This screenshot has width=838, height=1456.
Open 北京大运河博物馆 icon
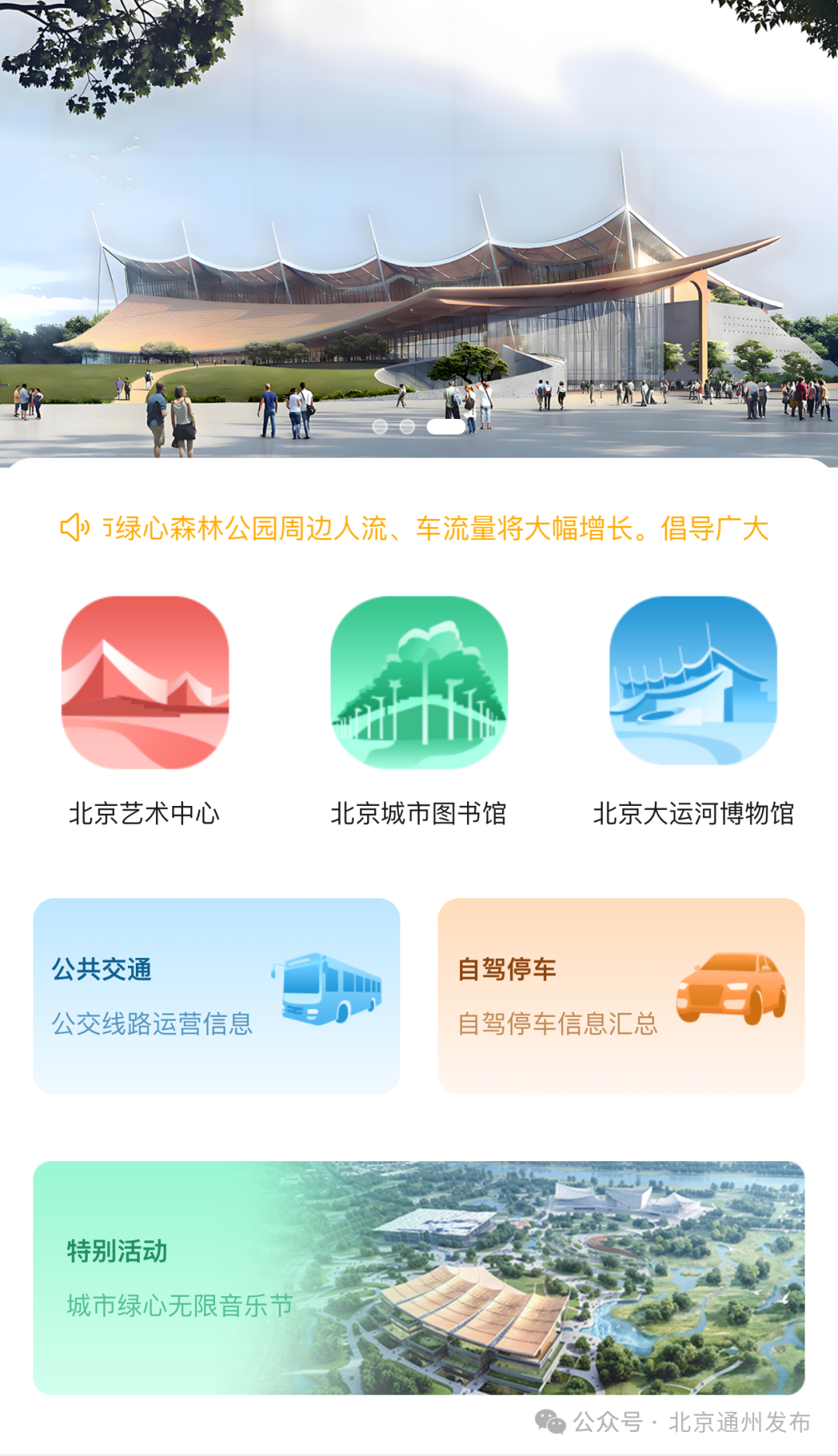pyautogui.click(x=693, y=681)
